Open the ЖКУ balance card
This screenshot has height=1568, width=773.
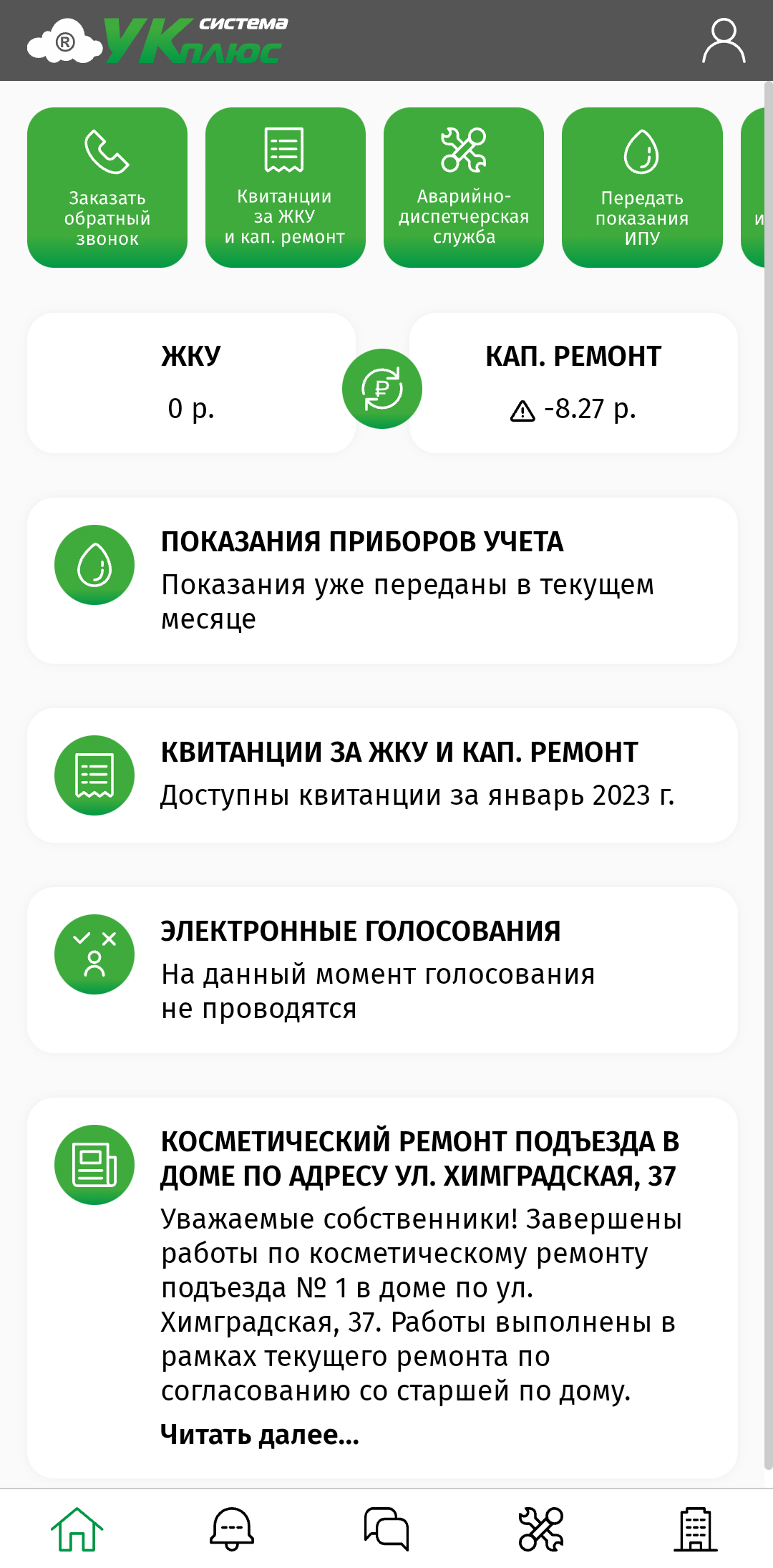click(x=191, y=383)
